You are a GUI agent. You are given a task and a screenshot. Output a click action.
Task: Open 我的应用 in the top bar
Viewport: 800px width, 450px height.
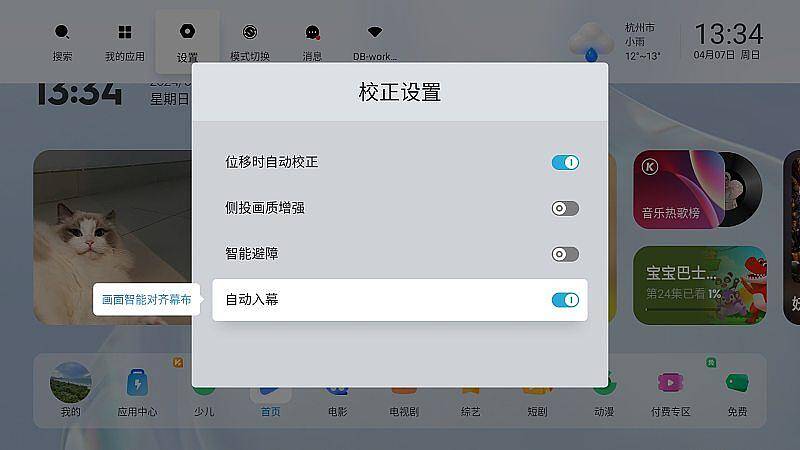click(x=124, y=42)
